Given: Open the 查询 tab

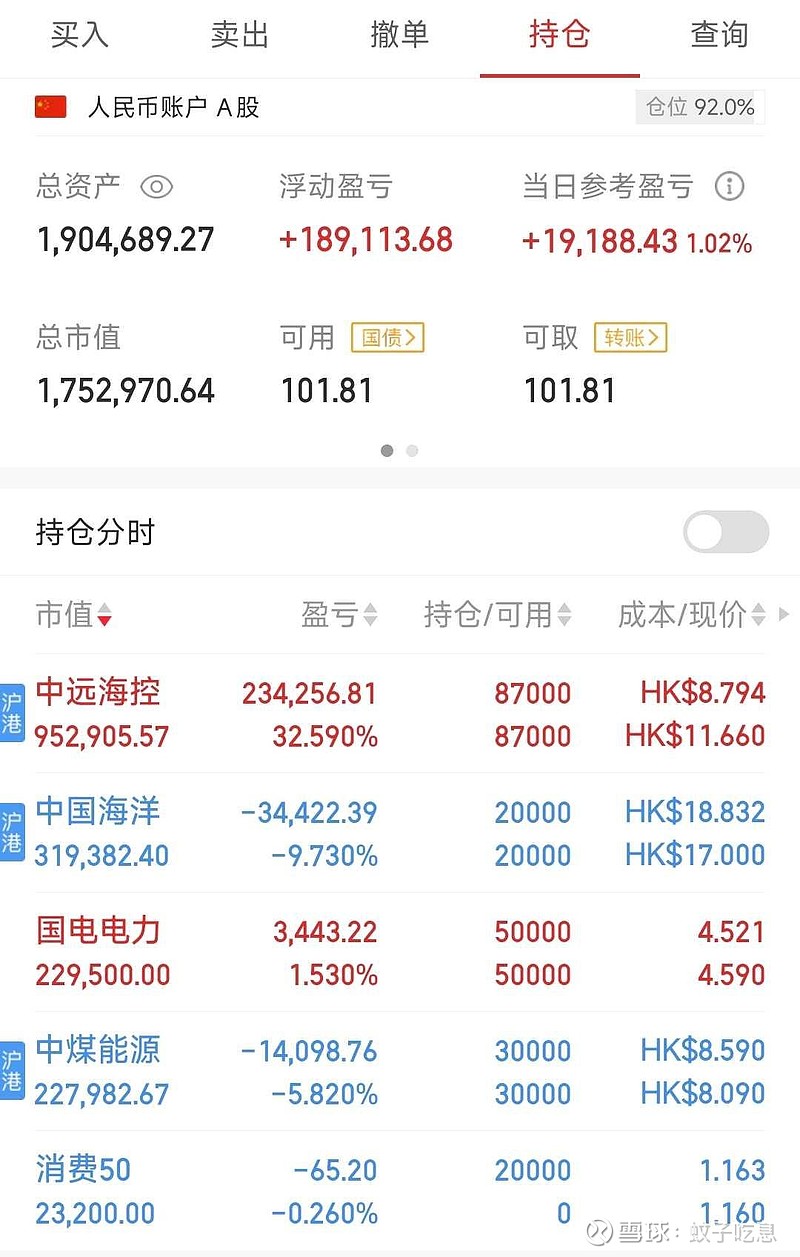Looking at the screenshot, I should [719, 35].
